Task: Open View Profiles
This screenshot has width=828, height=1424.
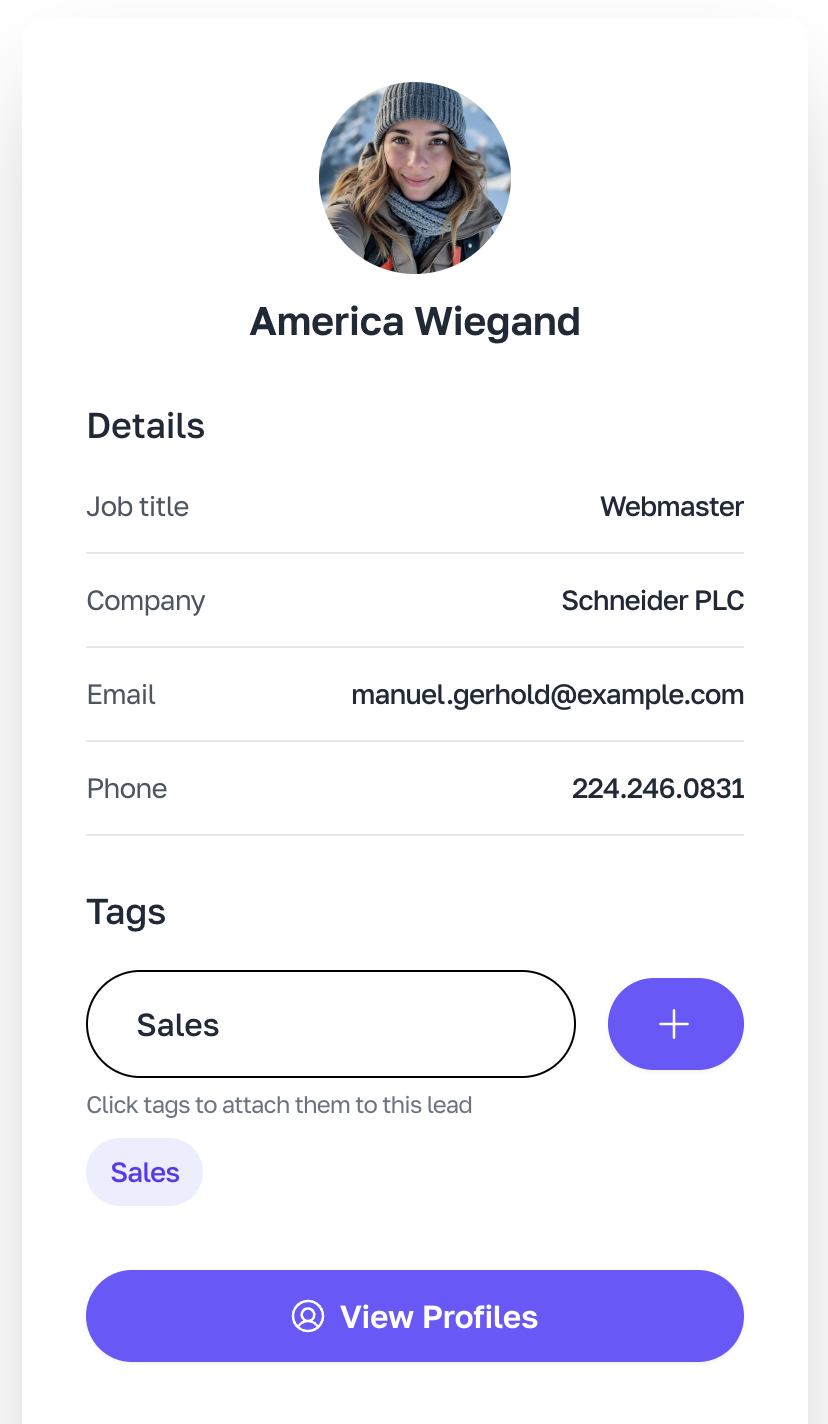Action: click(x=415, y=1316)
